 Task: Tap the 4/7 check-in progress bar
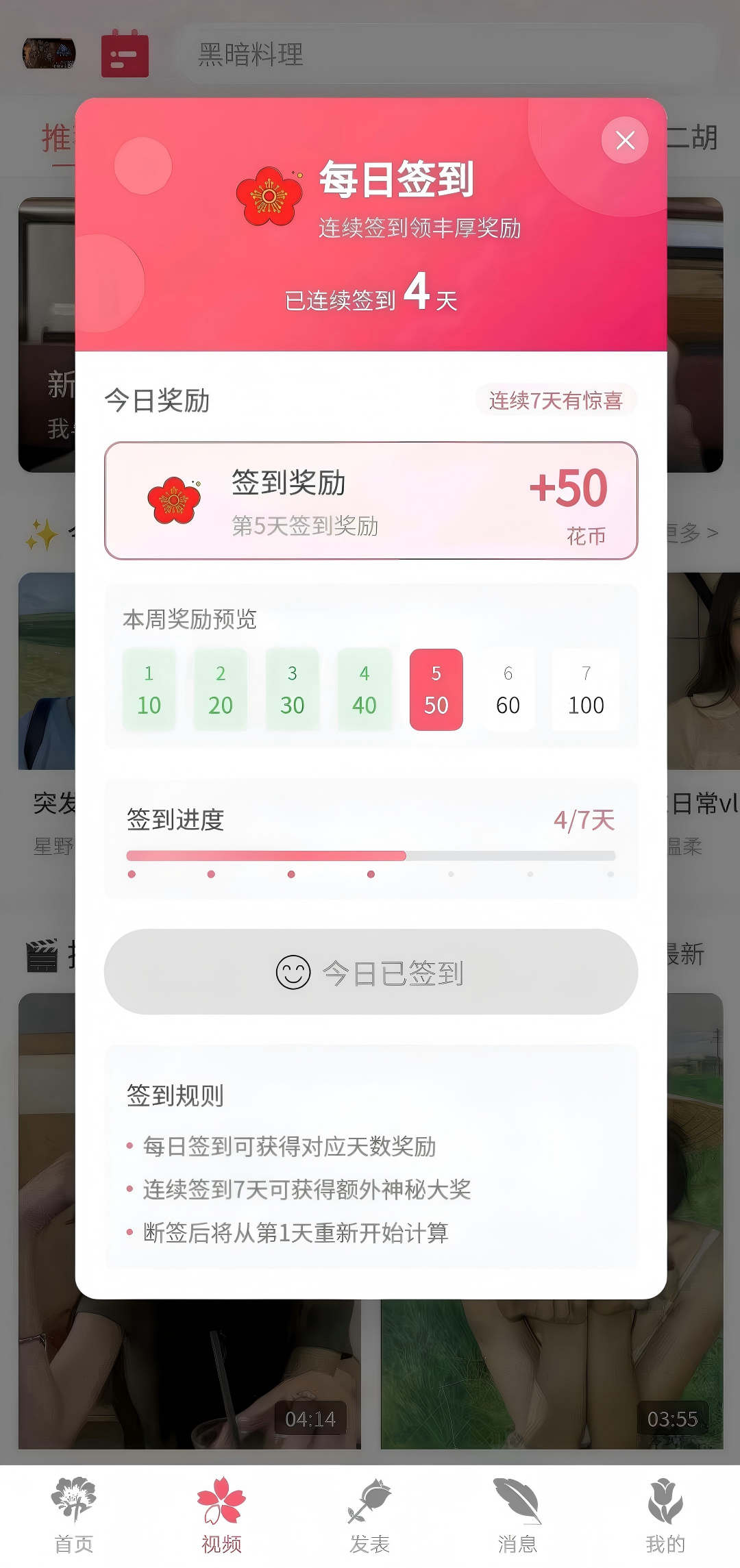point(370,856)
